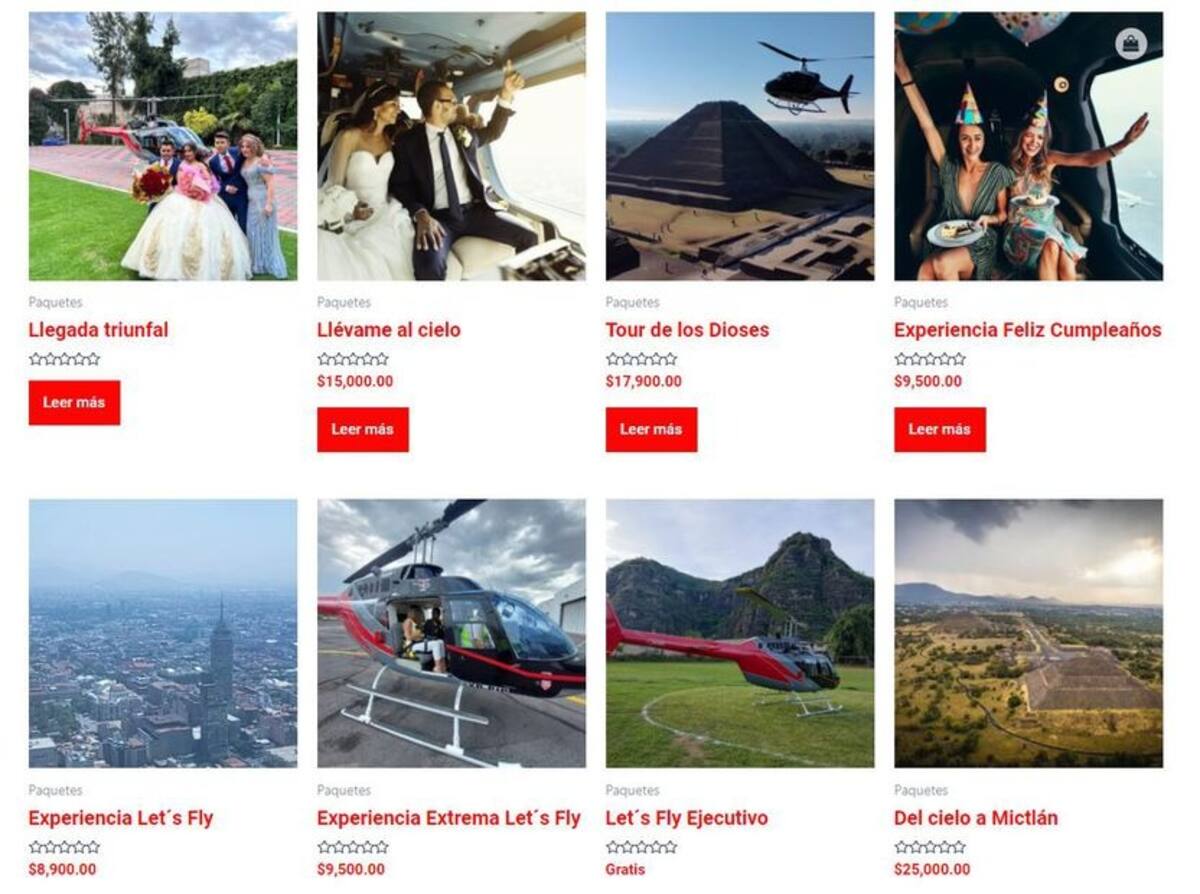
Task: Open the Llegada triunfal package photo
Action: click(163, 146)
